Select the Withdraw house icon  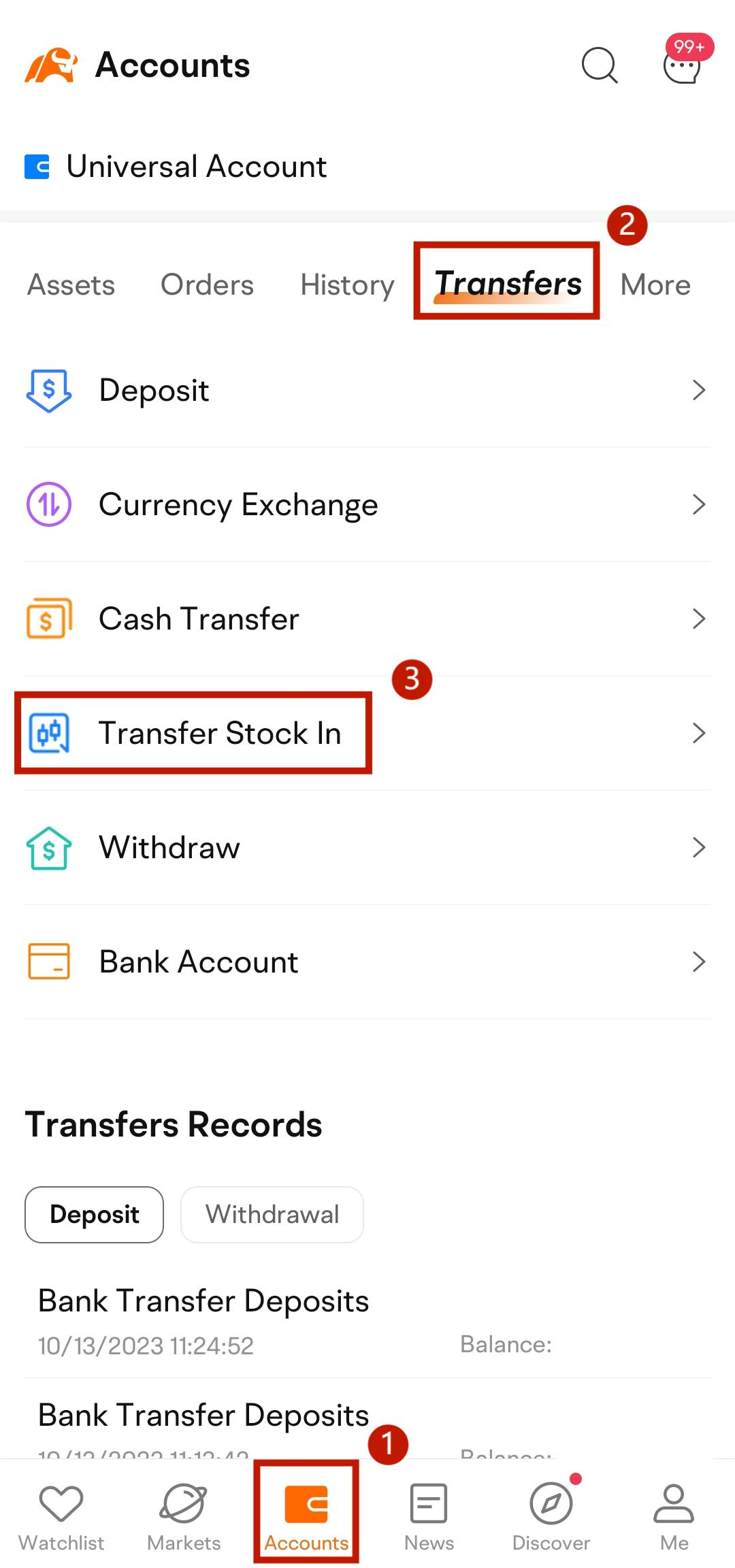48,847
